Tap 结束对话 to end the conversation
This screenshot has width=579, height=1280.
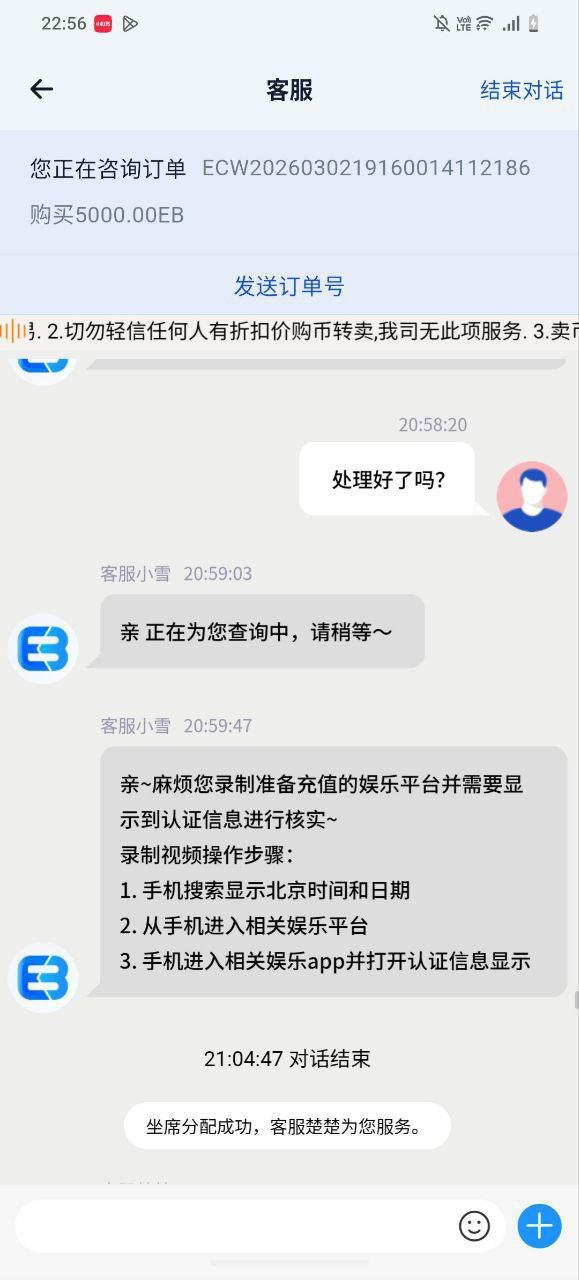point(521,90)
